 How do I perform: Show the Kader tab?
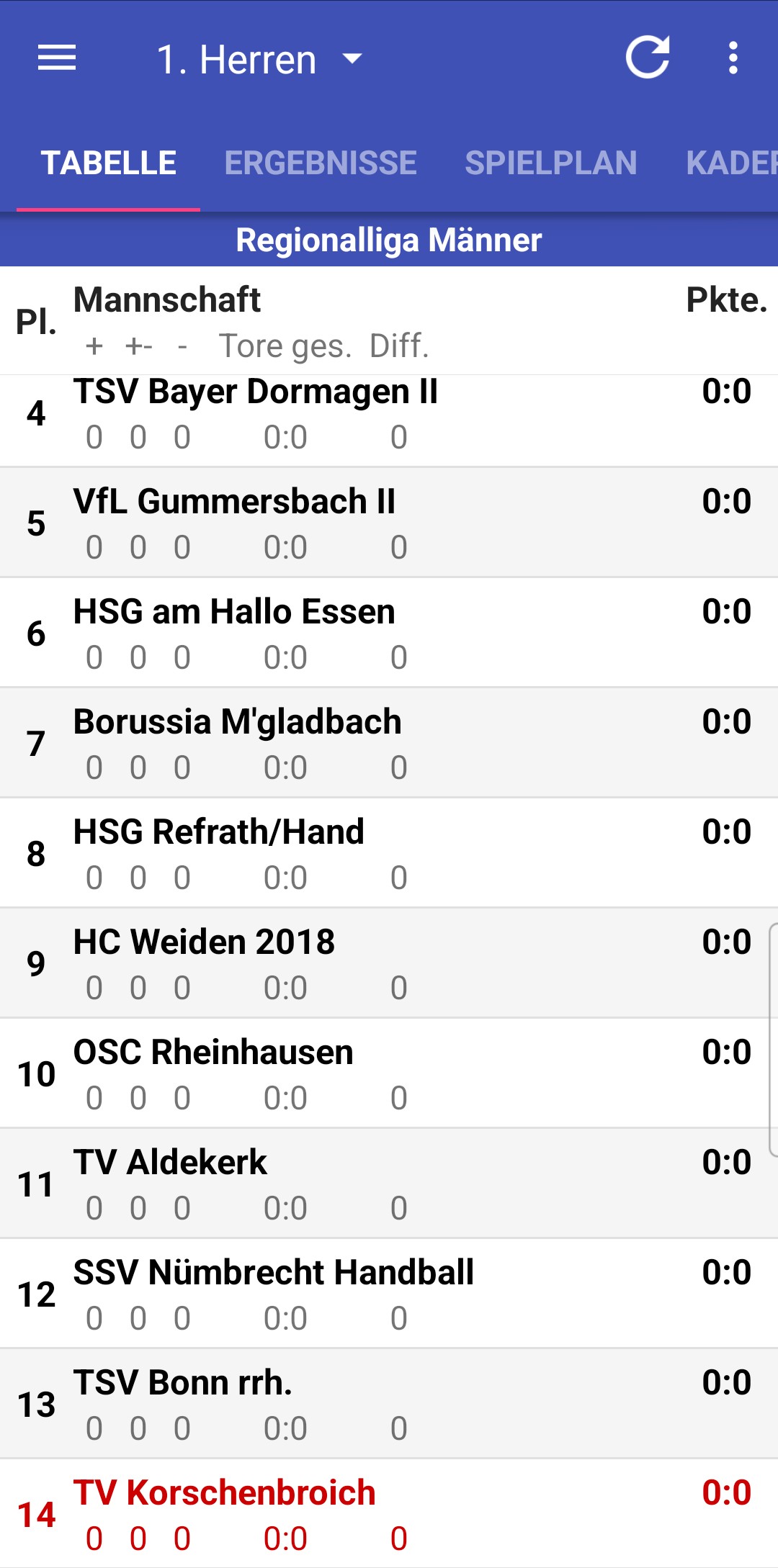(732, 163)
